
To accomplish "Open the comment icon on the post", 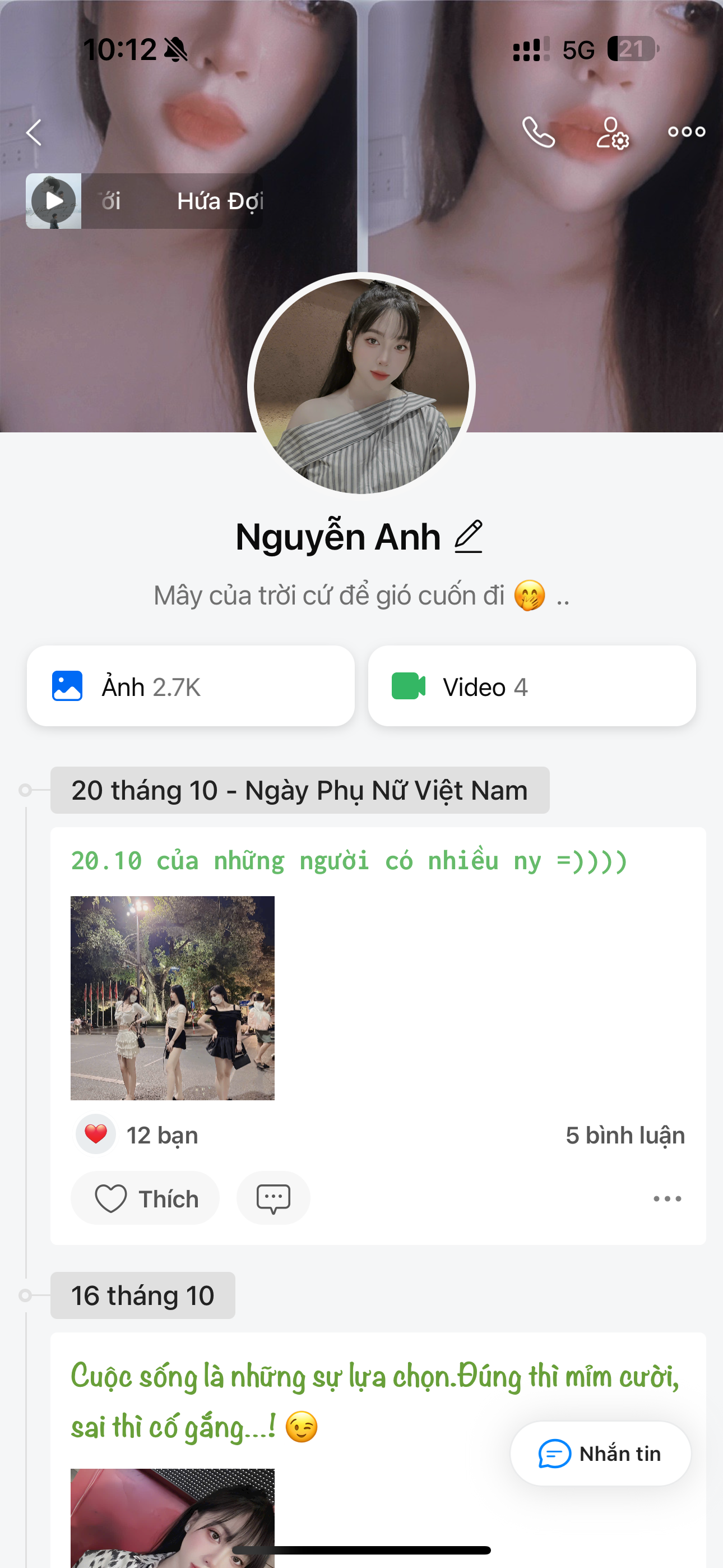I will pos(274,1198).
